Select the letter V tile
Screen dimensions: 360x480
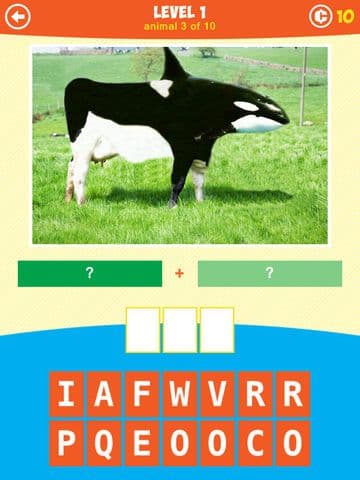click(x=217, y=394)
